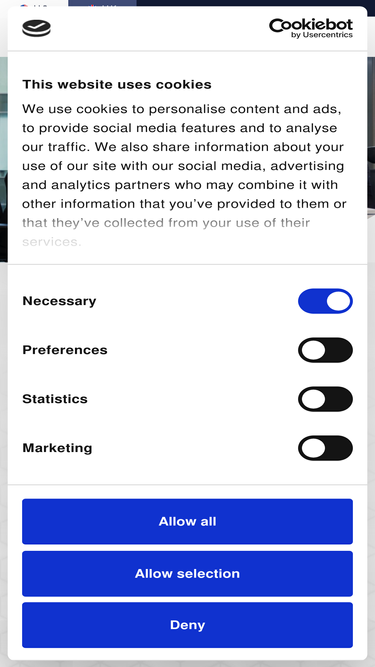This screenshot has width=375, height=667.
Task: Switch on the Marketing cookies toggle
Action: tap(325, 448)
